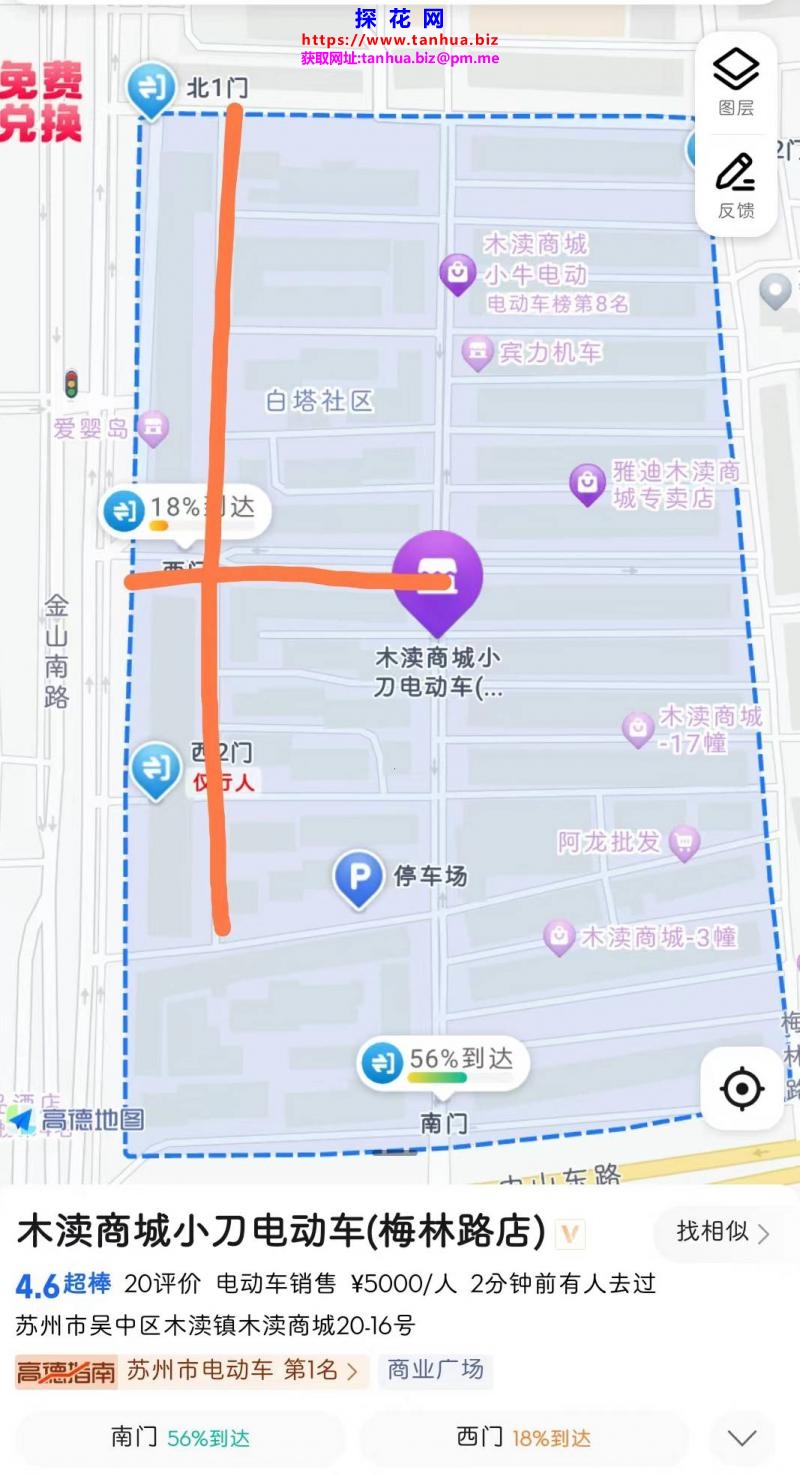
Task: Open the 雅迪木渎商城专卖店 marker
Action: tap(587, 483)
